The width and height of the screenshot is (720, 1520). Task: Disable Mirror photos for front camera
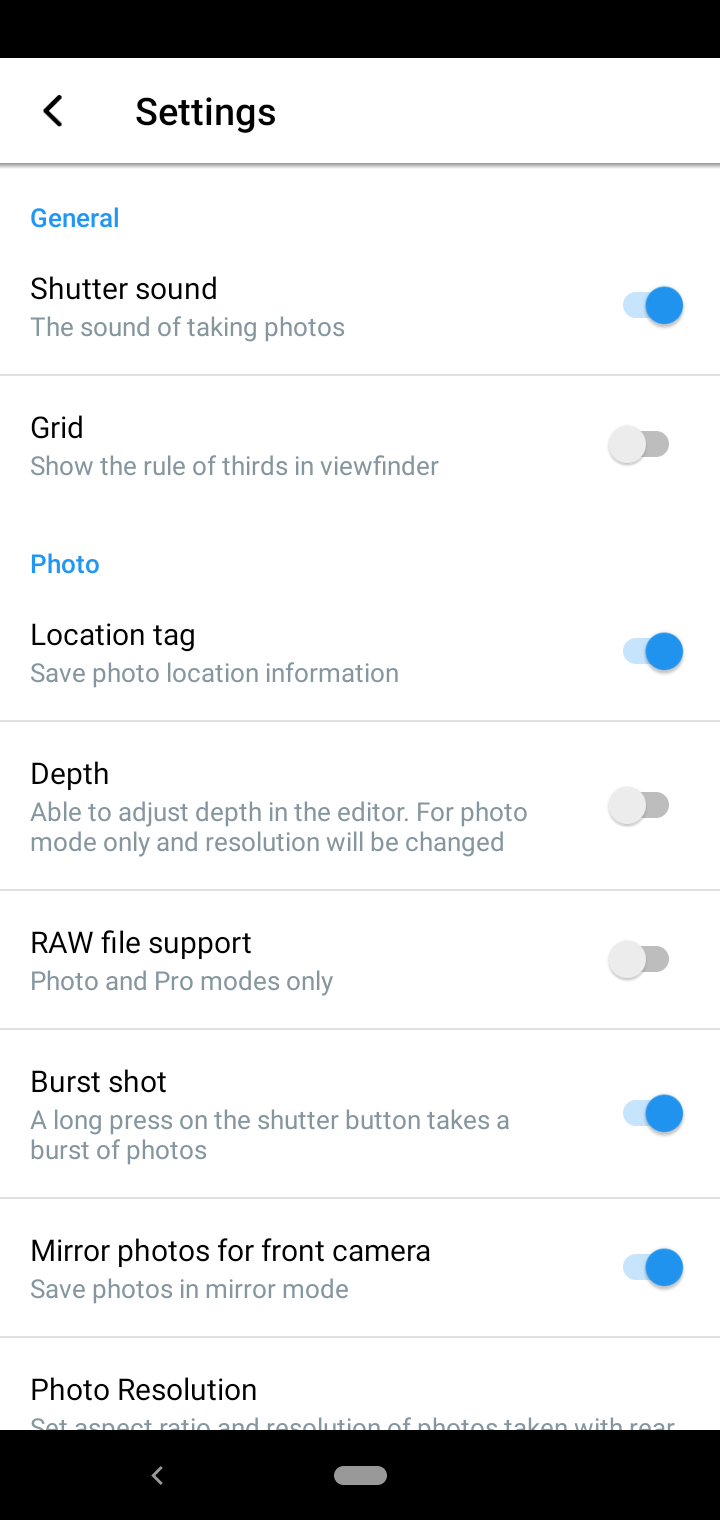point(653,1268)
